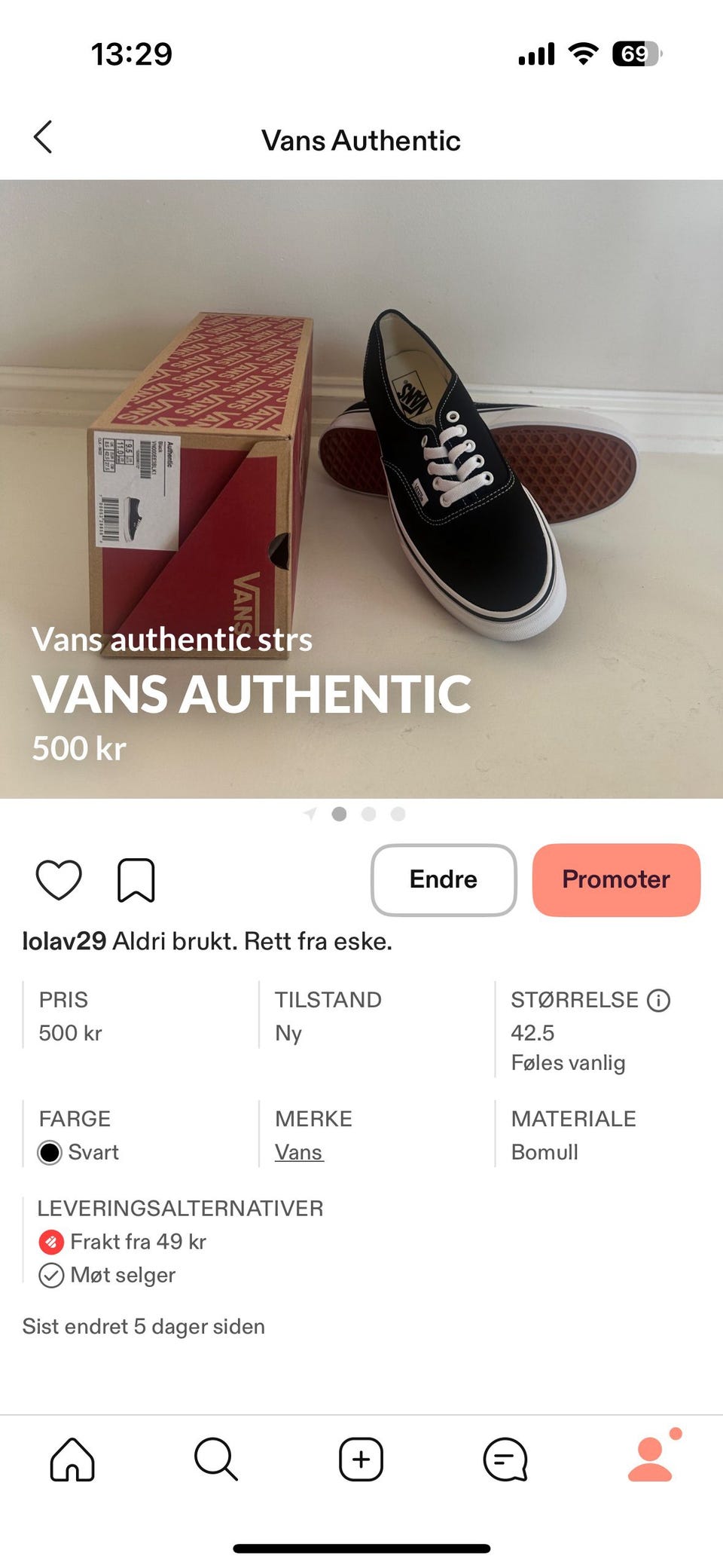This screenshot has height=1568, width=723.
Task: Open the Vans brand link under MERKE
Action: [x=298, y=1151]
